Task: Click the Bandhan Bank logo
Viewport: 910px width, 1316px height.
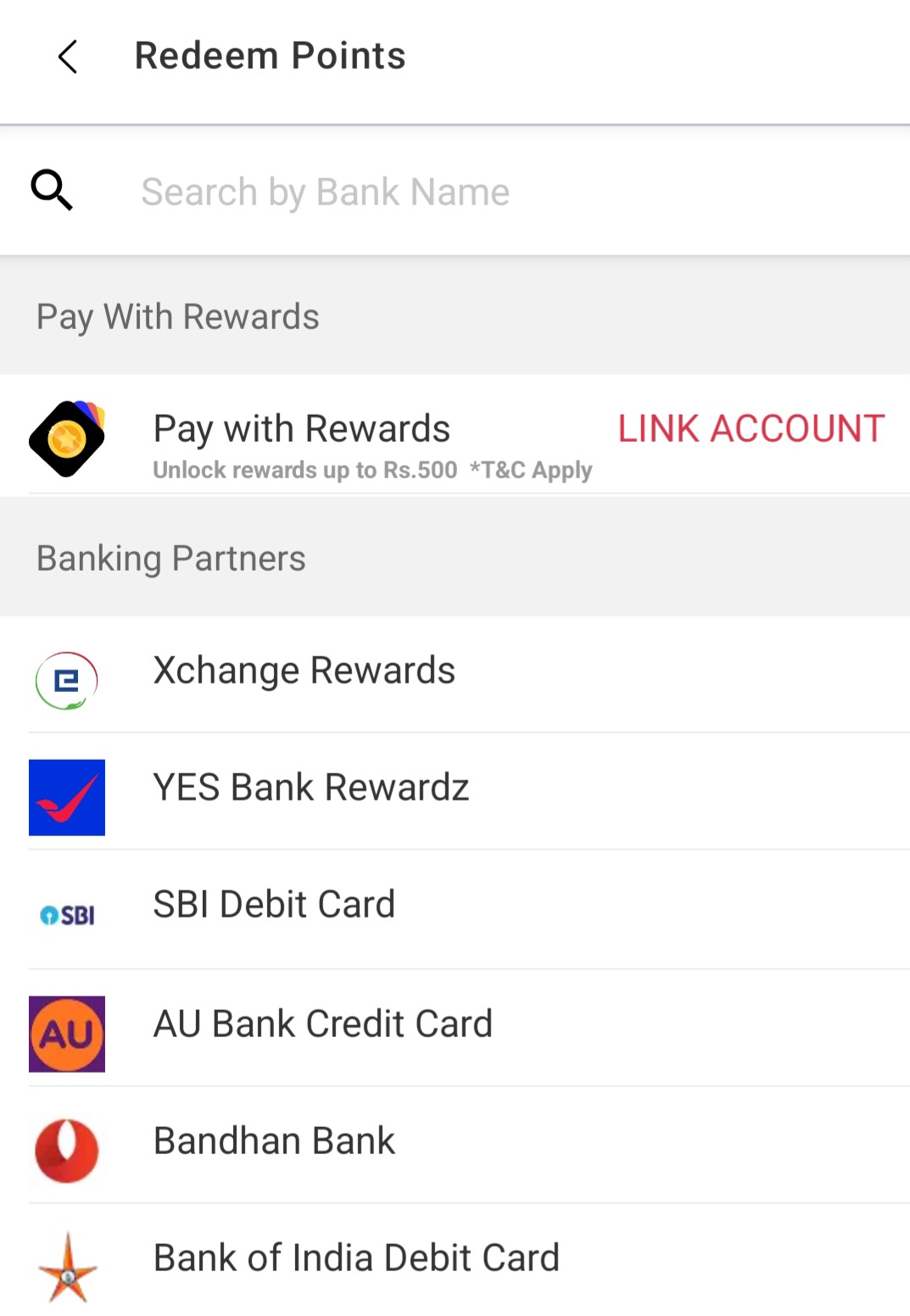Action: 67,1151
